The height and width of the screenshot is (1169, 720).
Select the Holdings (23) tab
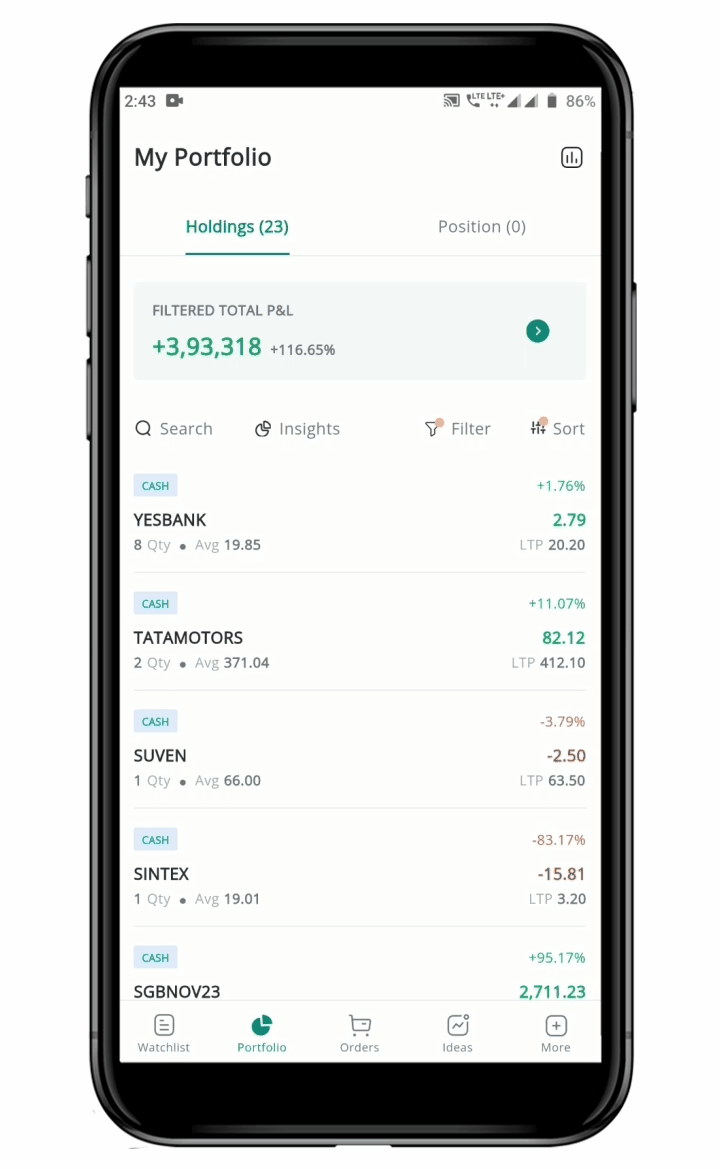(x=237, y=227)
